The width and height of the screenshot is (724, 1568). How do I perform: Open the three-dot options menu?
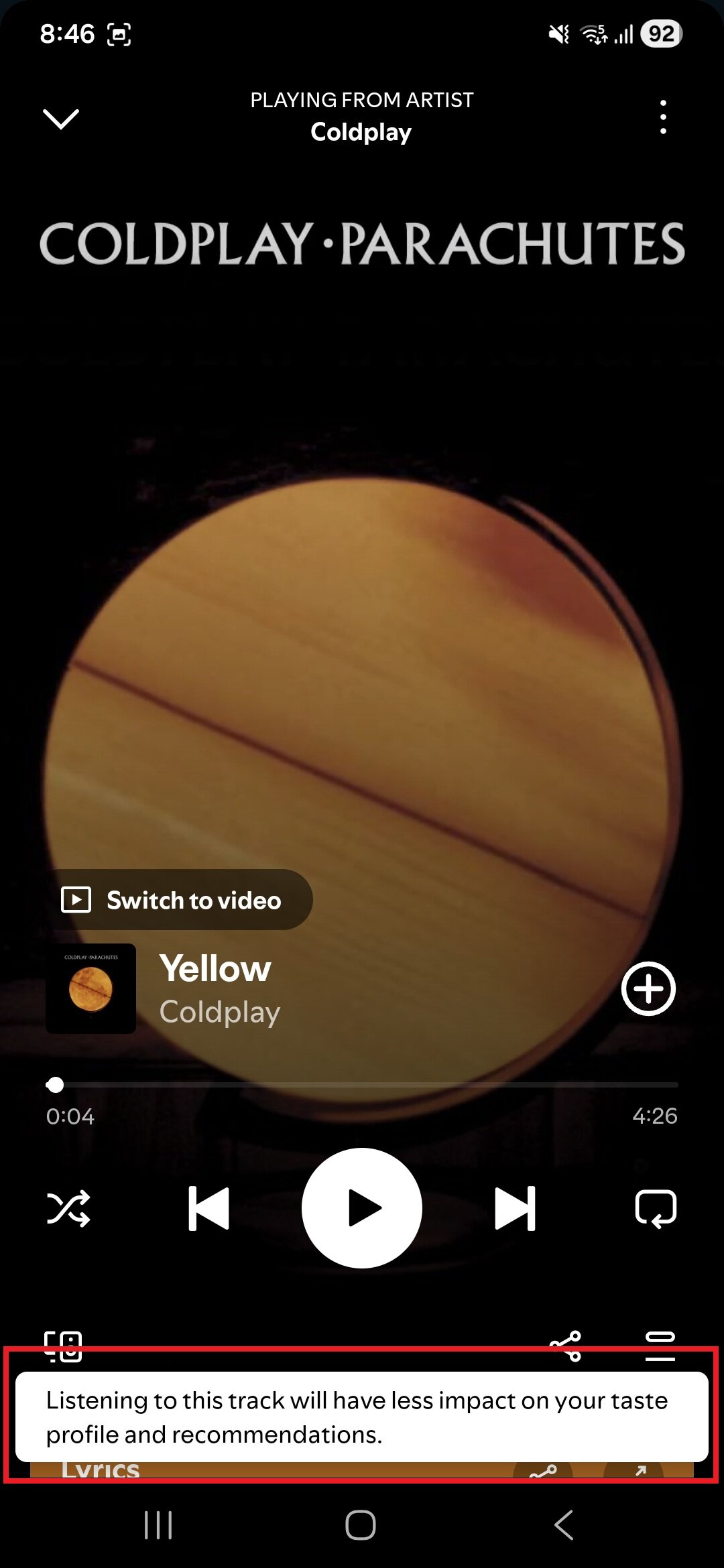(x=662, y=117)
